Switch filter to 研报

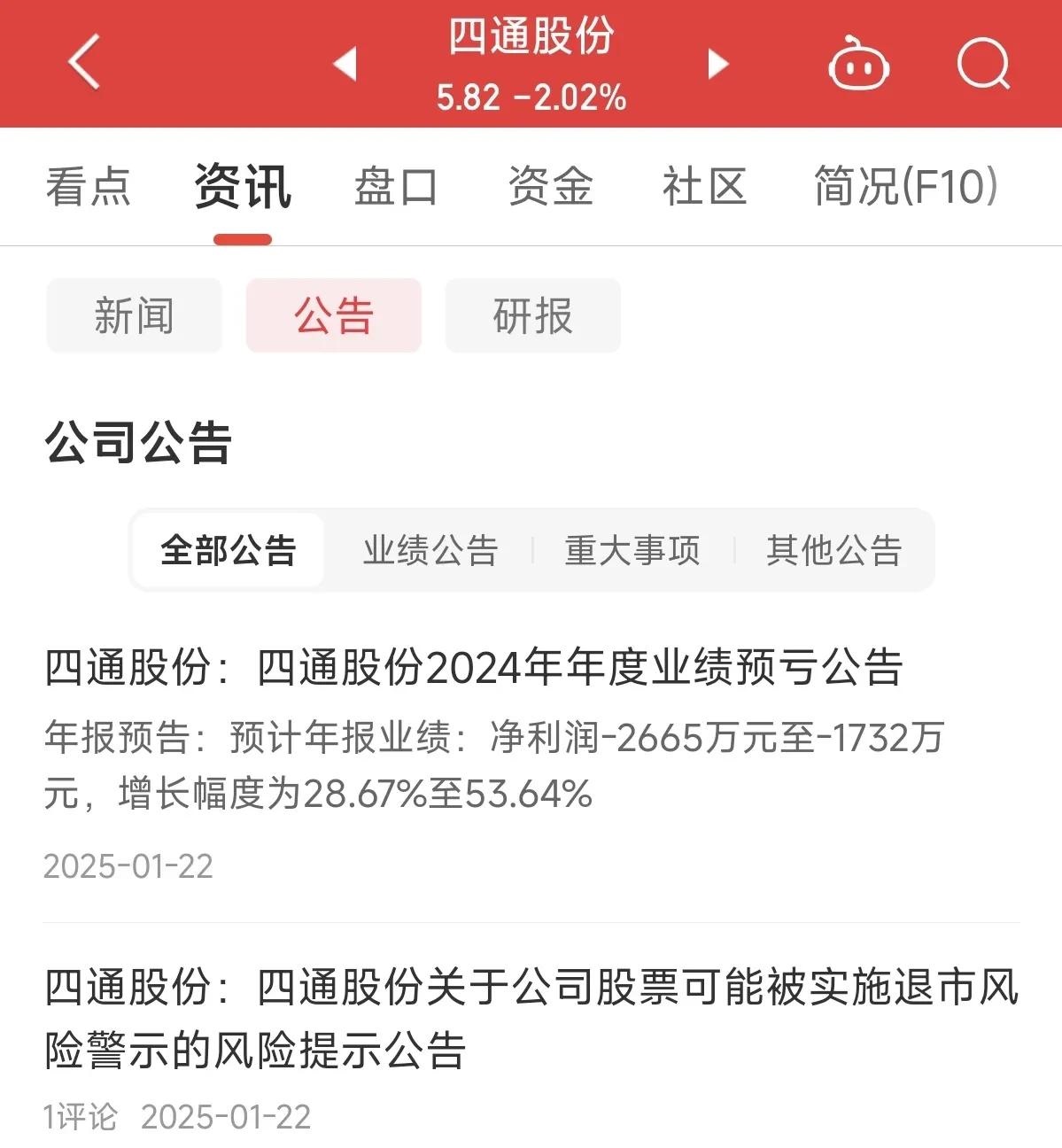(x=532, y=315)
